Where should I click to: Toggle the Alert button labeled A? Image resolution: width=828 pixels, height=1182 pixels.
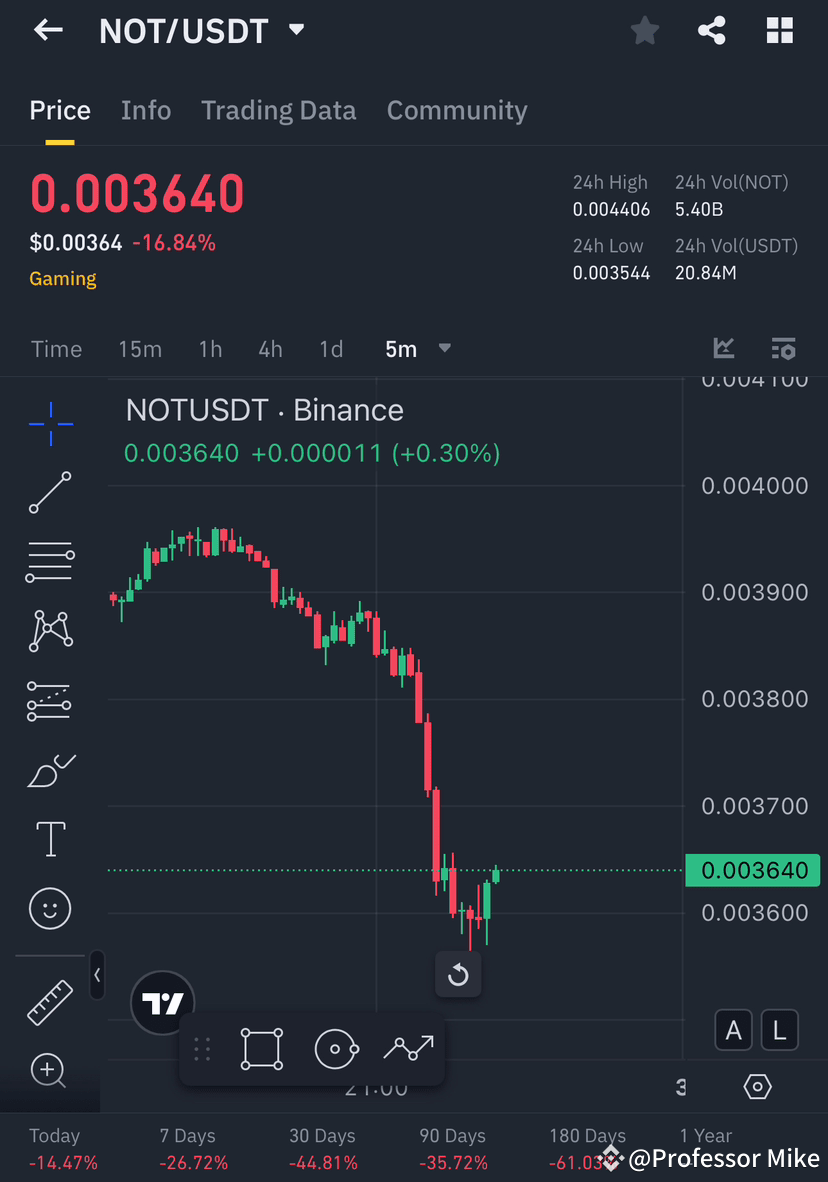[733, 1030]
